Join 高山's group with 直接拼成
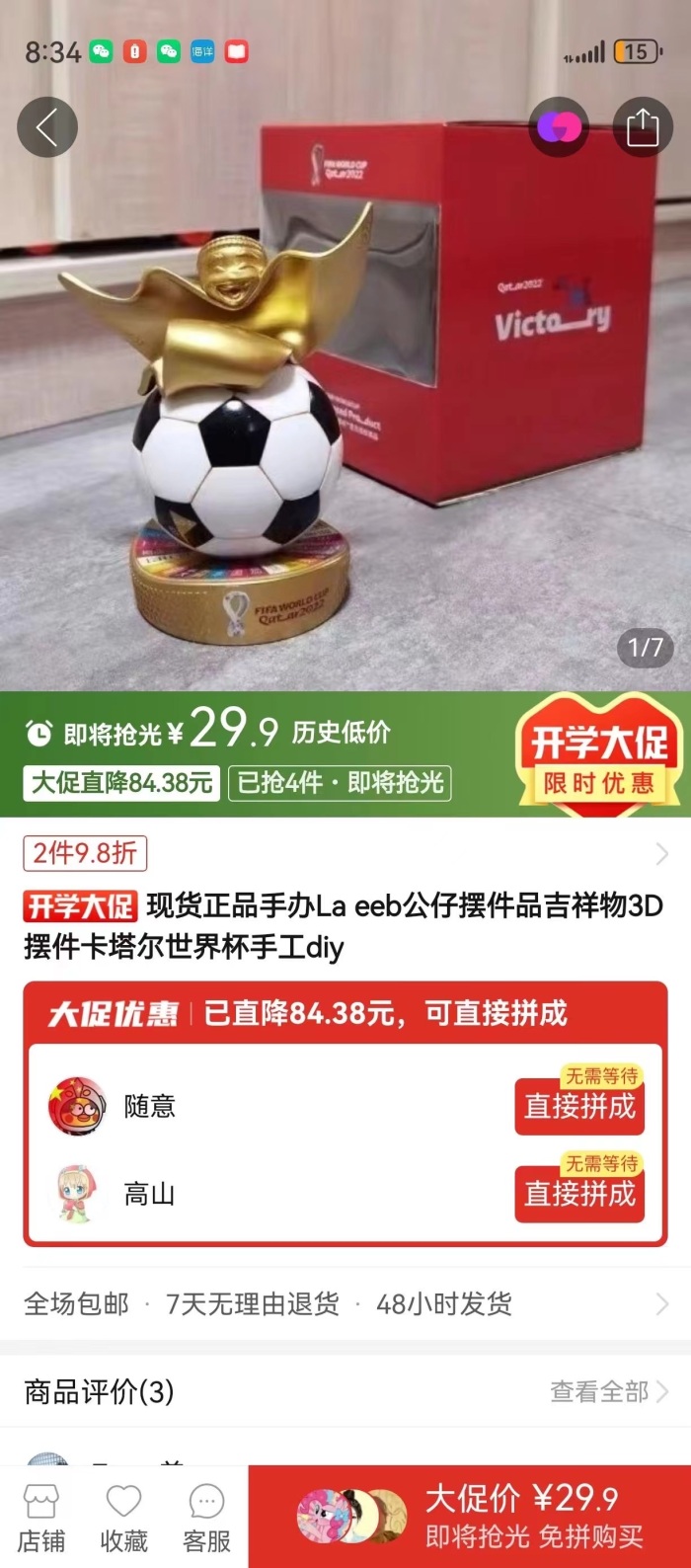This screenshot has height=1568, width=691. click(x=579, y=1194)
